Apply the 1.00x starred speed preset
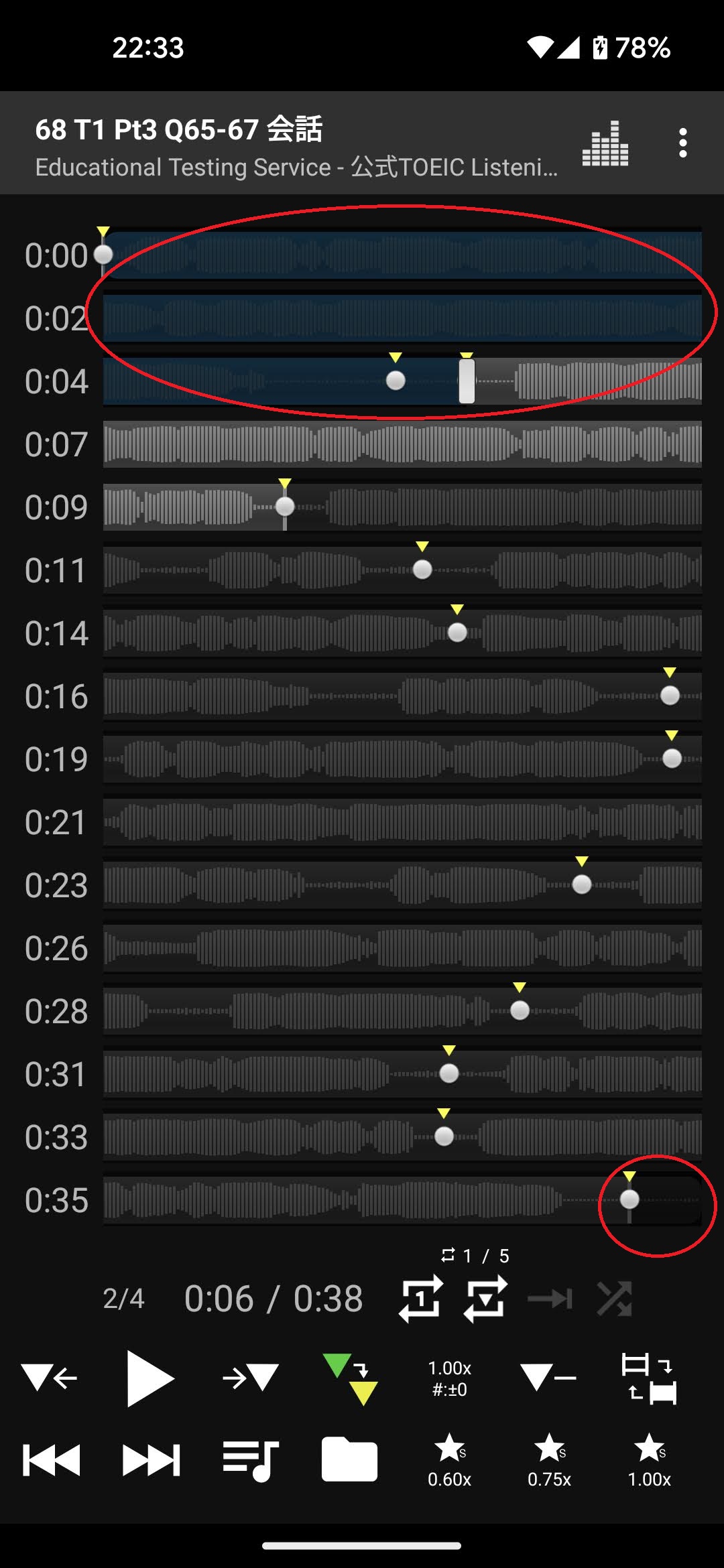The height and width of the screenshot is (1568, 724). click(x=649, y=1460)
